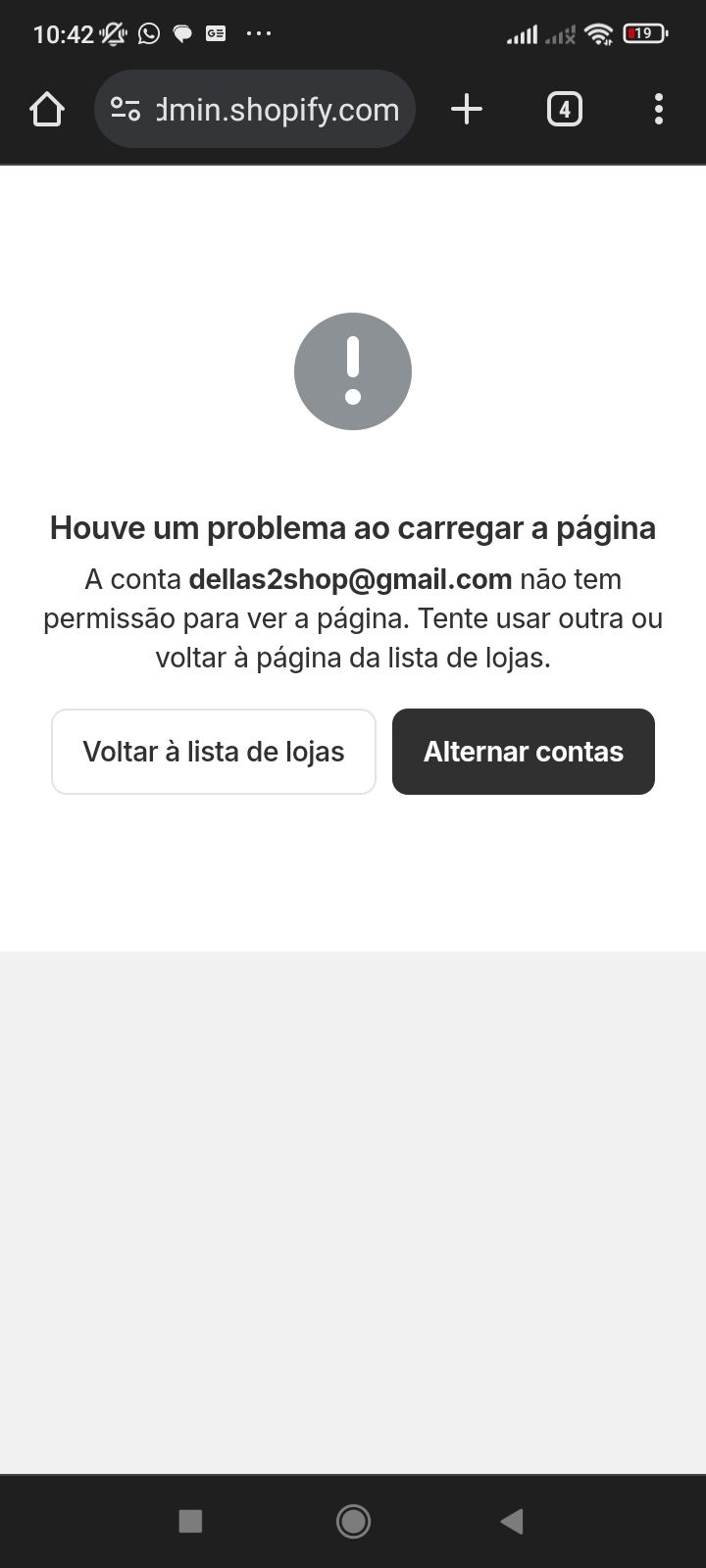Select Voltar à lista de lojas
Viewport: 706px width, 1568px height.
tap(214, 752)
